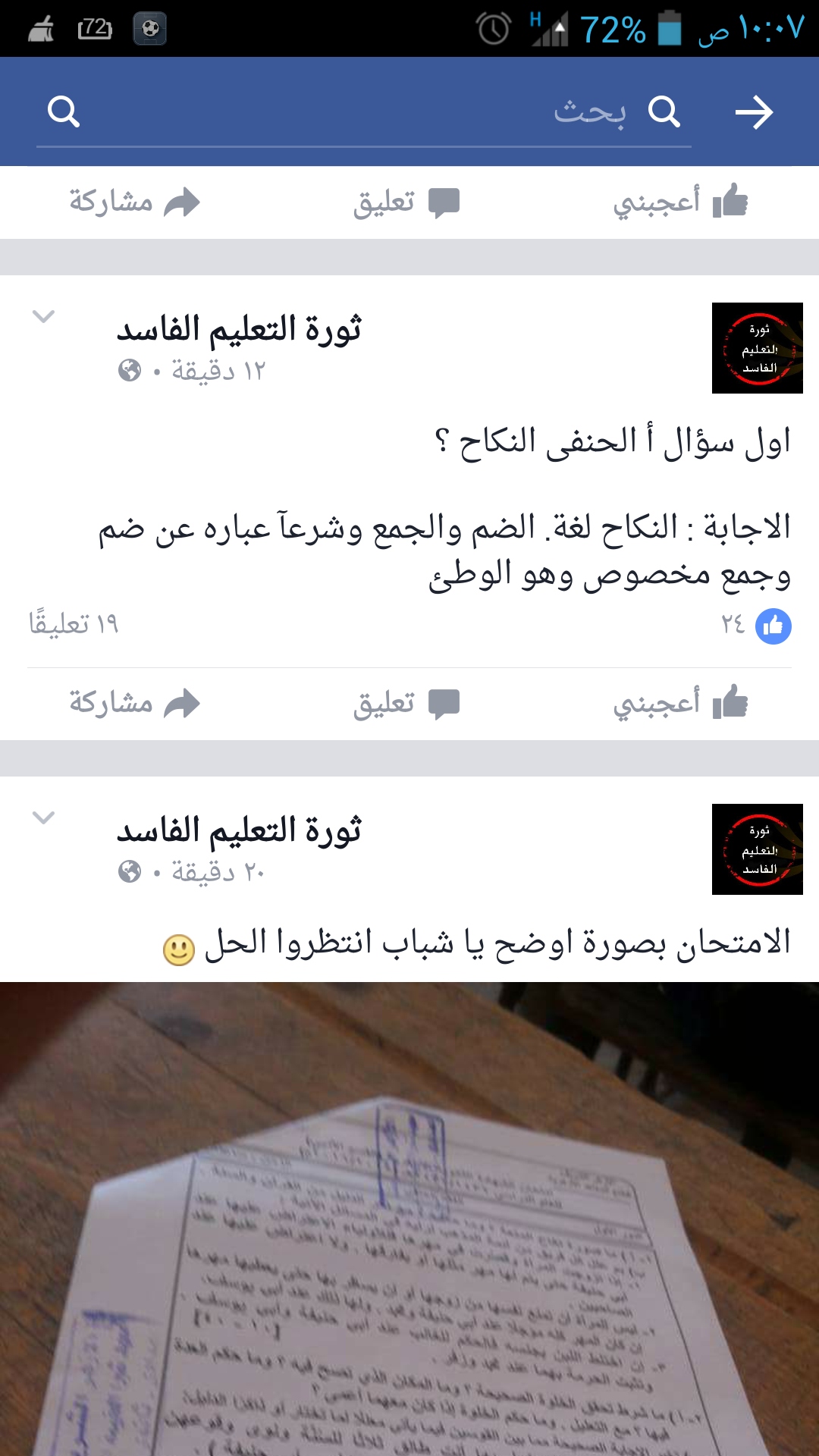
Task: Tap مشاركة on the top post
Action: coord(134,202)
